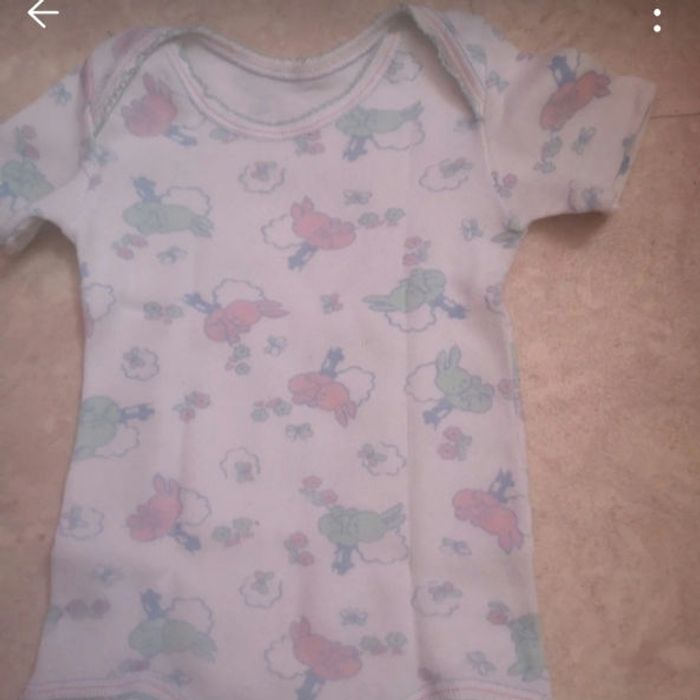700x700 pixels.
Task: Open the three-dot overflow menu
Action: point(657,20)
